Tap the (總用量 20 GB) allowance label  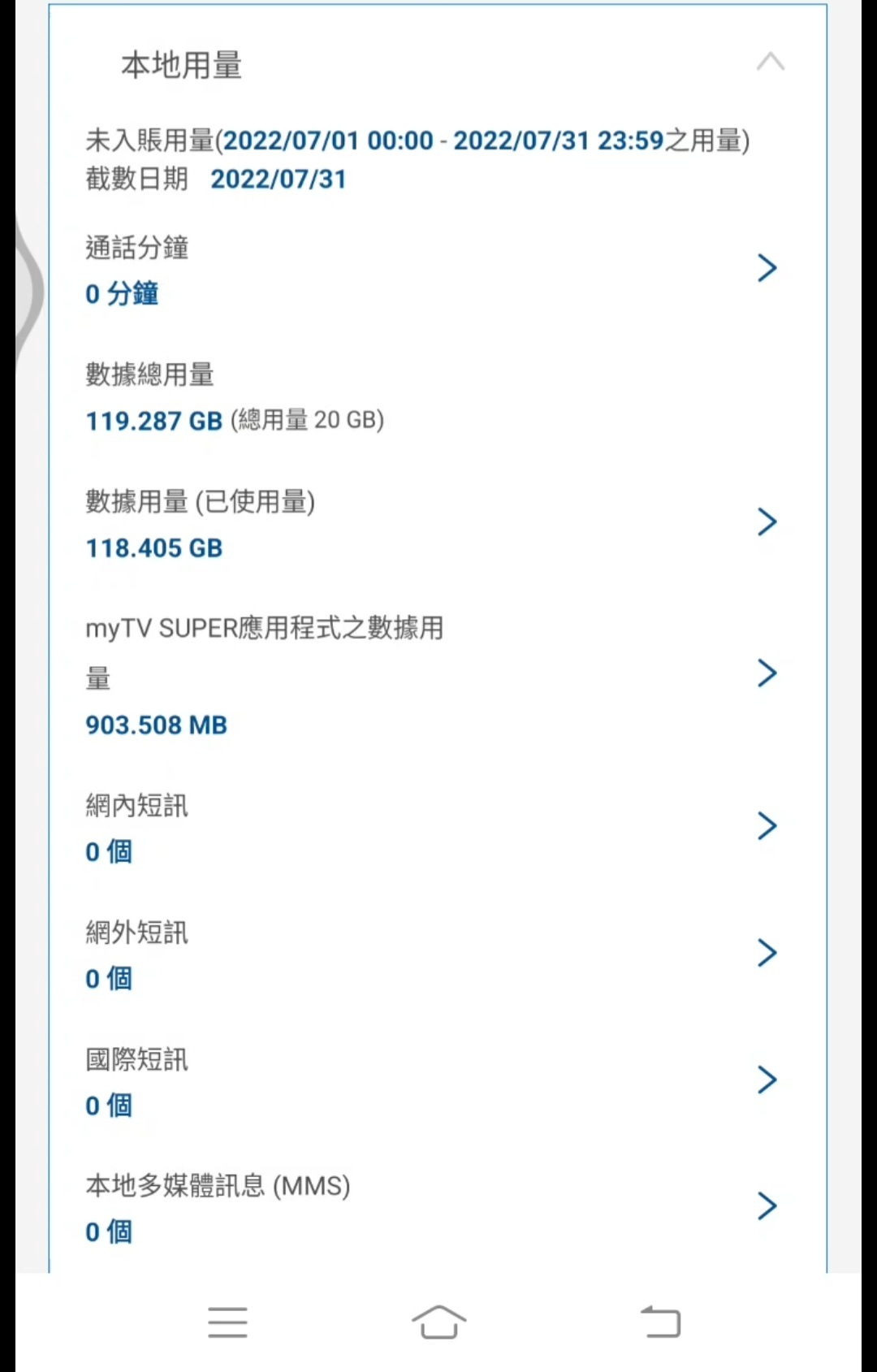pyautogui.click(x=307, y=420)
